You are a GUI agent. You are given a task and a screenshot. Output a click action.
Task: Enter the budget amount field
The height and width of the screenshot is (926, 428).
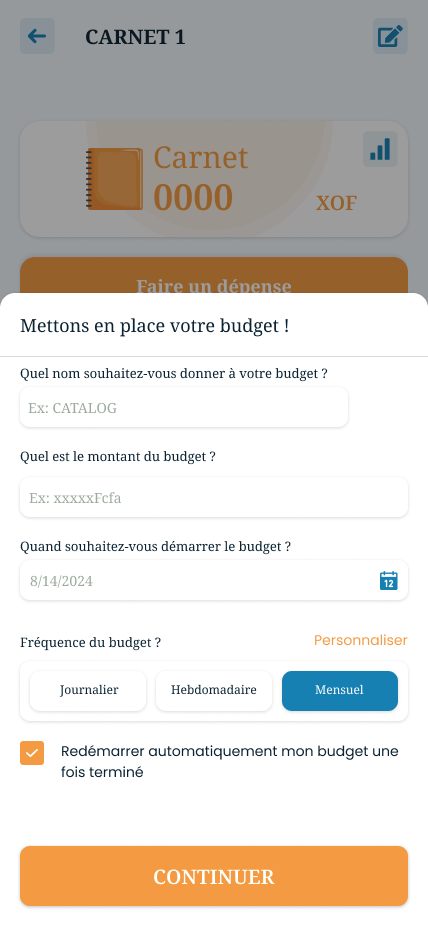pos(214,497)
